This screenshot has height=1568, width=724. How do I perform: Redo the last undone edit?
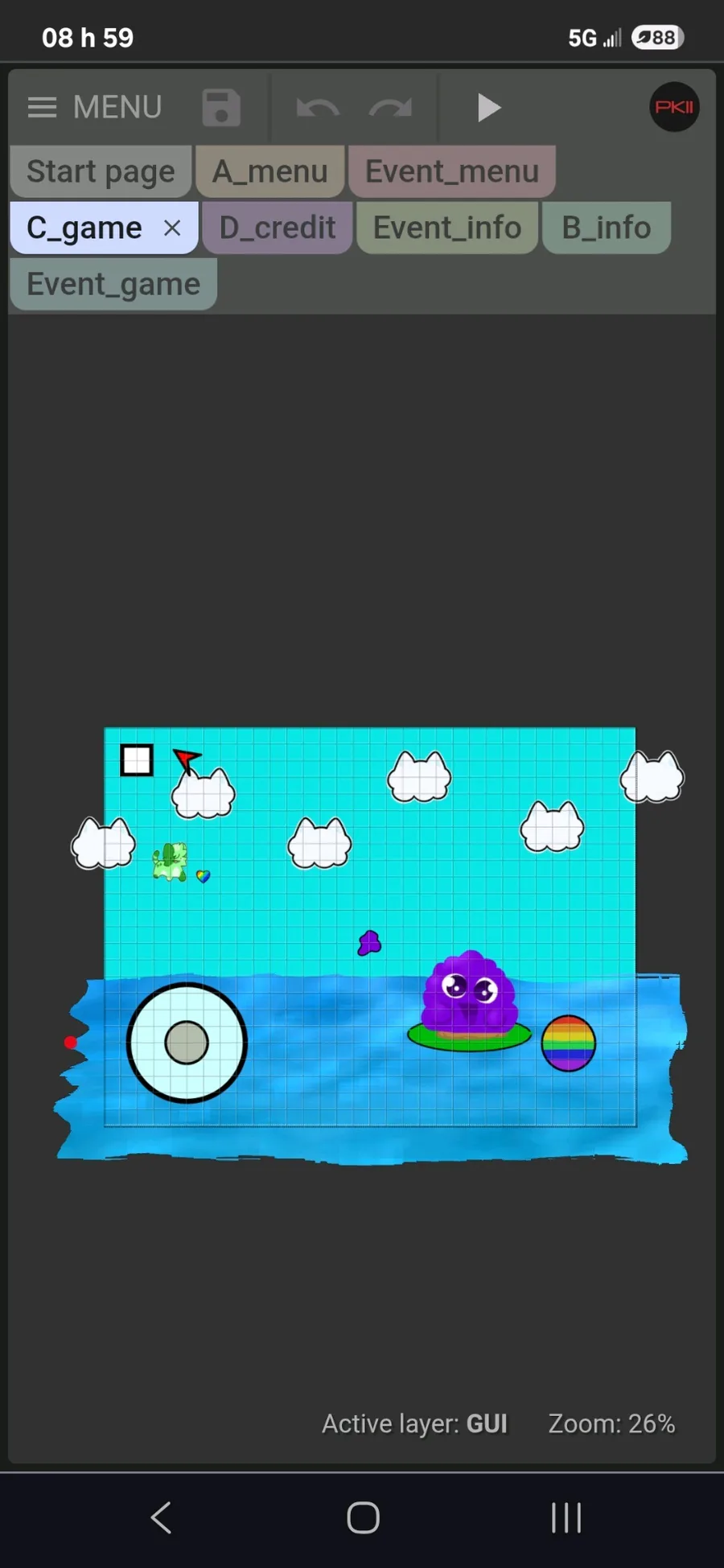point(390,108)
